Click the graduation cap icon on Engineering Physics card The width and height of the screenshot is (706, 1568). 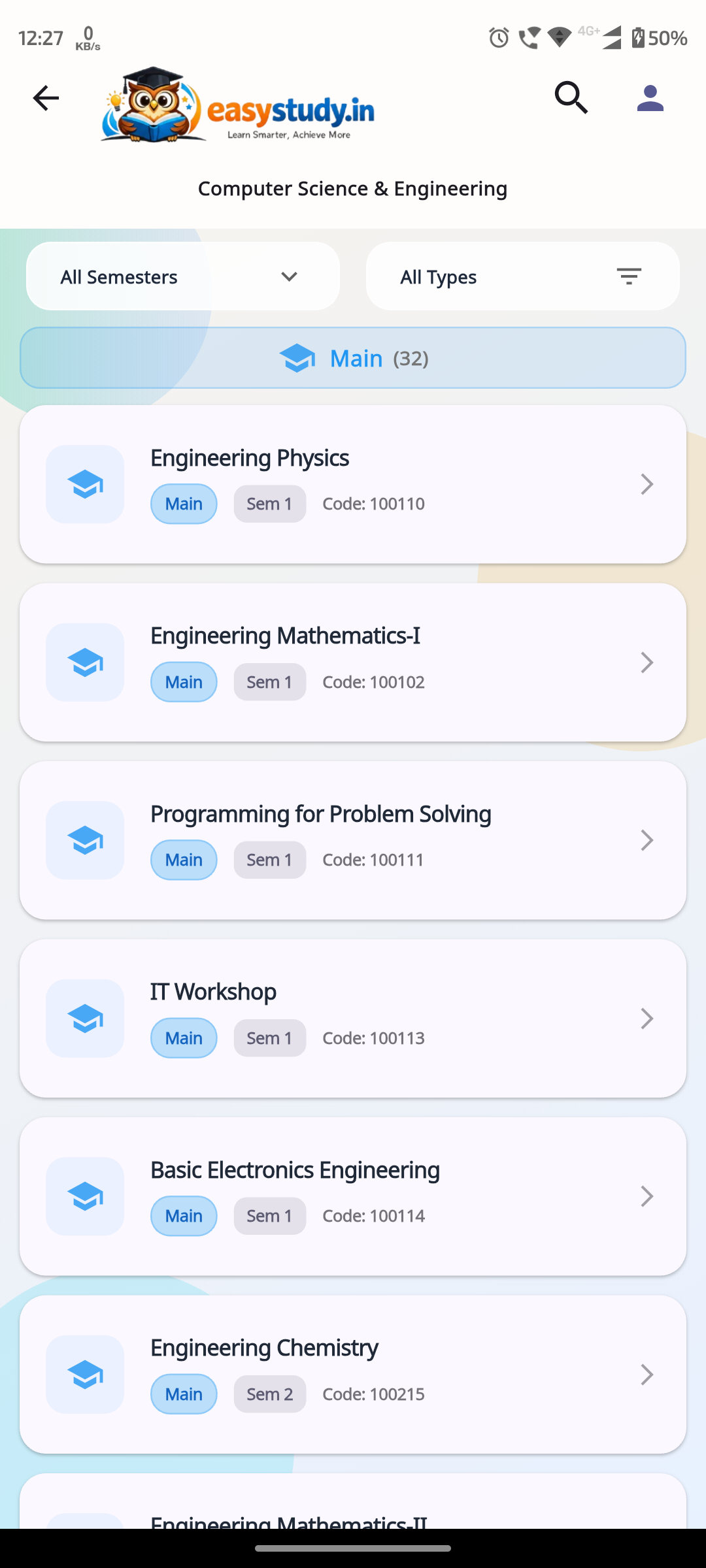(x=84, y=484)
